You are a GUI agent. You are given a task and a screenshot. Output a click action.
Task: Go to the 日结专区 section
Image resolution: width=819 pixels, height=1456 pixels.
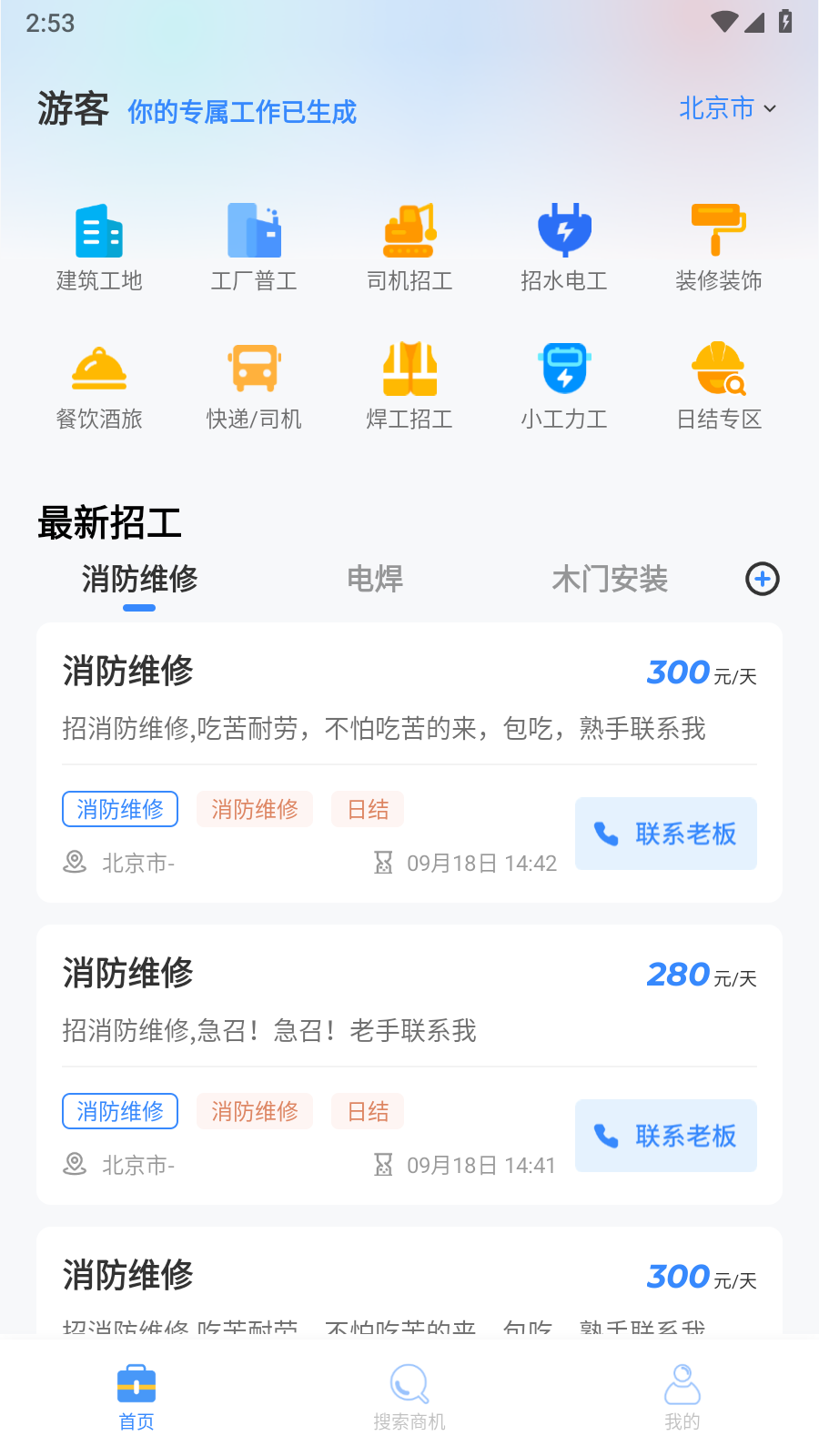pyautogui.click(x=719, y=386)
